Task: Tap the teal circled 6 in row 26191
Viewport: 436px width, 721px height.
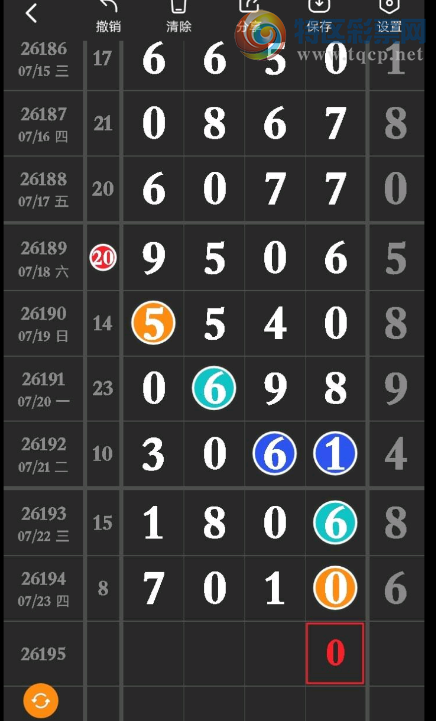Action: coord(214,388)
